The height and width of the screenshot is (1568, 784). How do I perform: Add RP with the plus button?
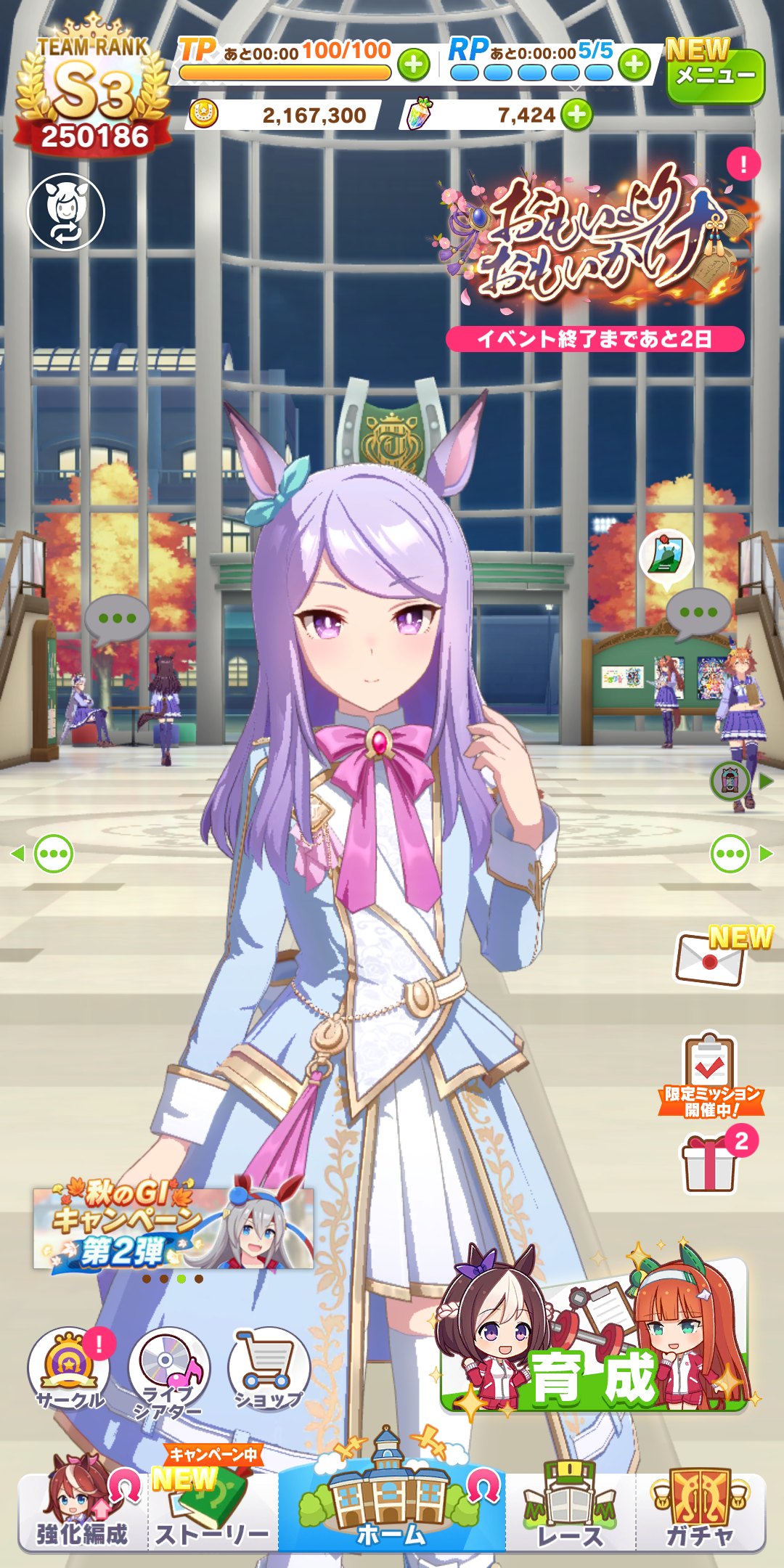pos(634,65)
